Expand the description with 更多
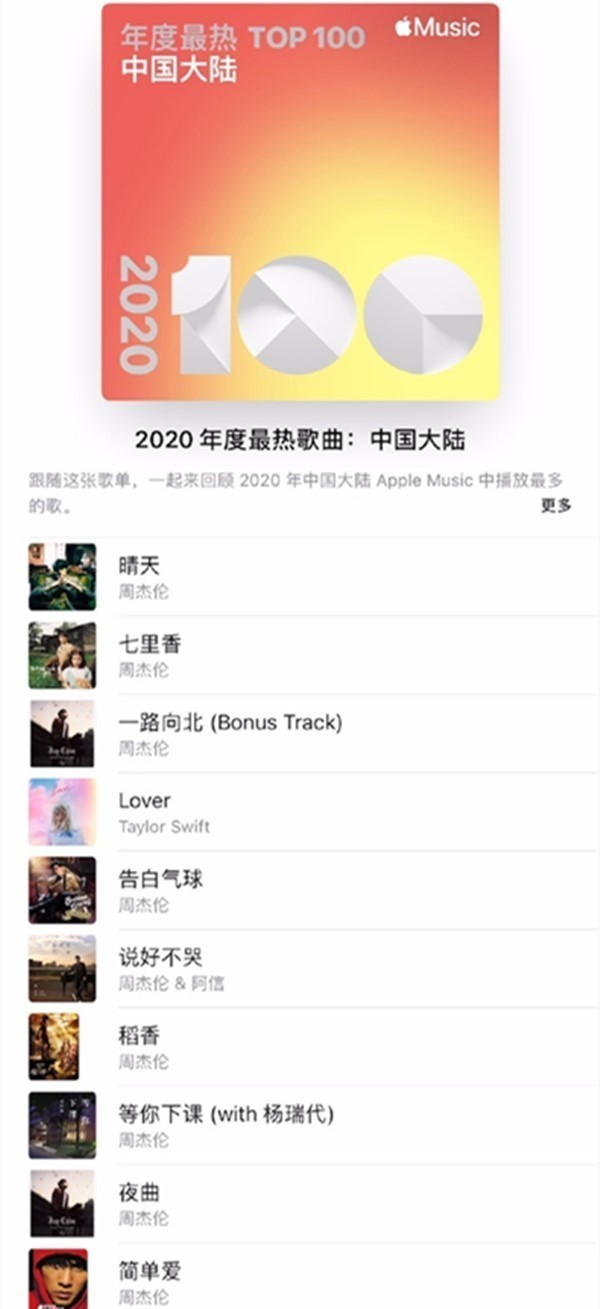 pyautogui.click(x=556, y=505)
